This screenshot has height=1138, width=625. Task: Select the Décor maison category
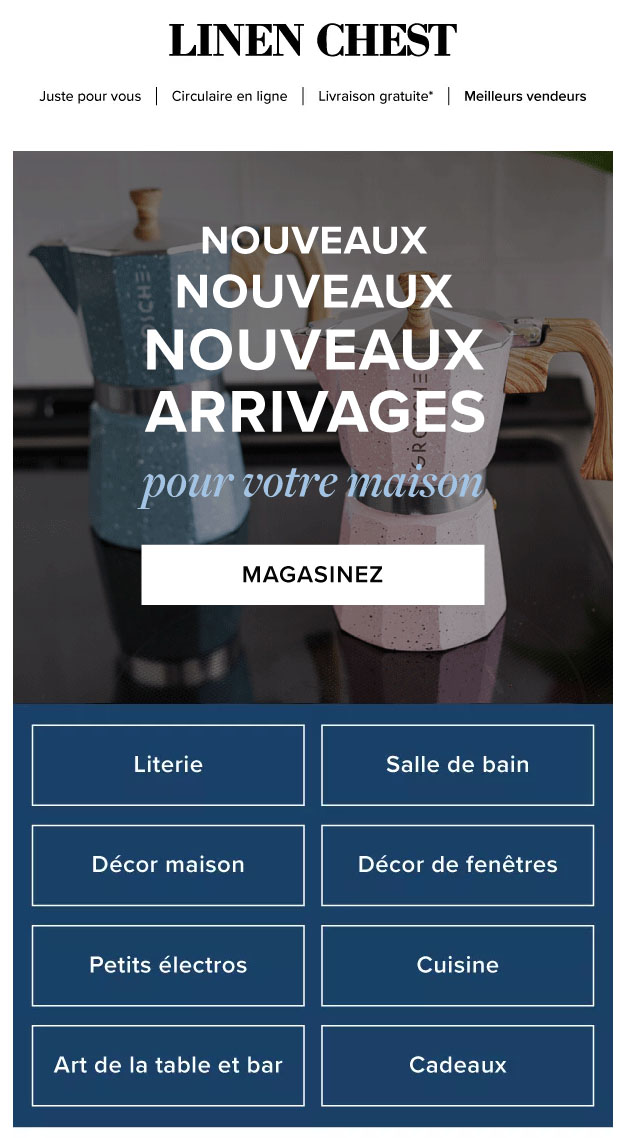[168, 865]
